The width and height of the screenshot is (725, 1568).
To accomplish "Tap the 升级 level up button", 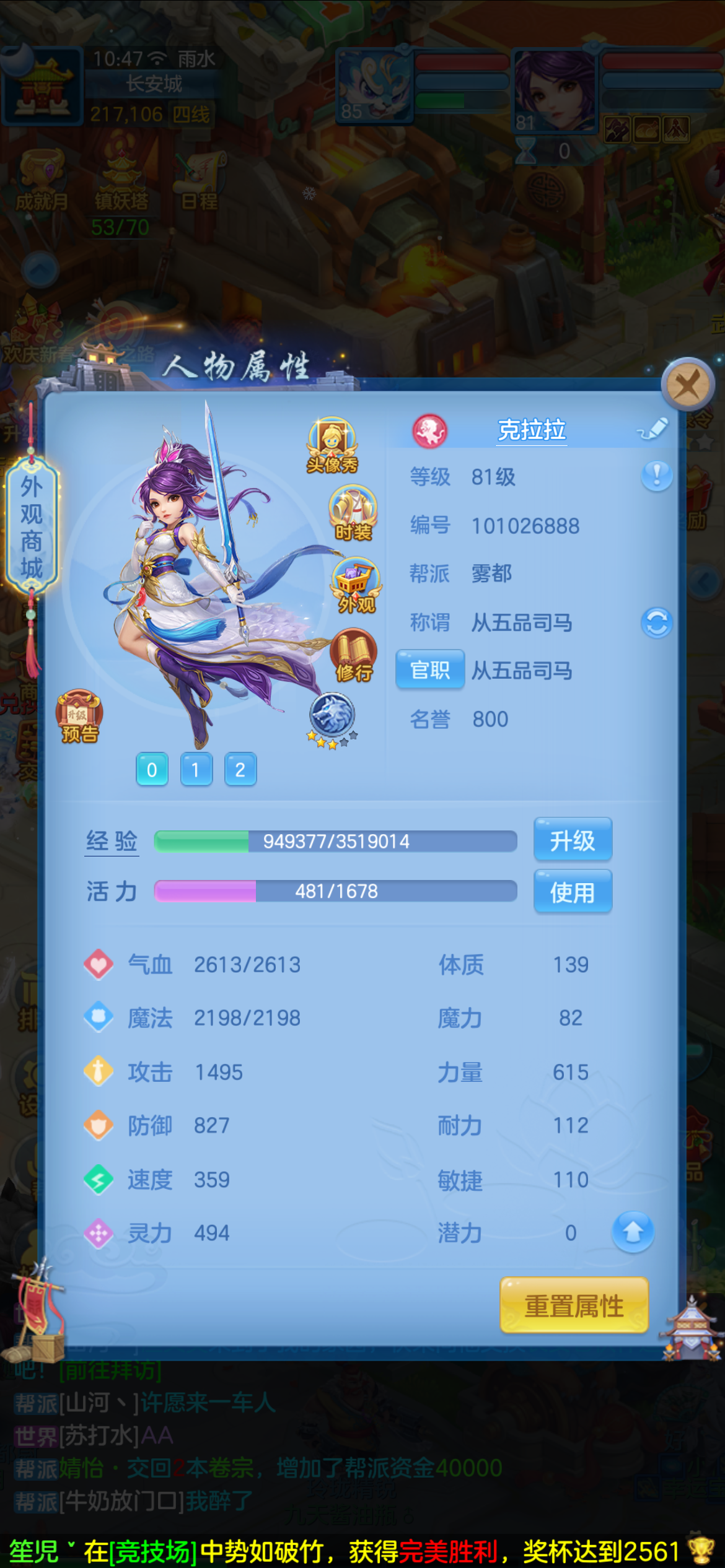I will (x=573, y=839).
